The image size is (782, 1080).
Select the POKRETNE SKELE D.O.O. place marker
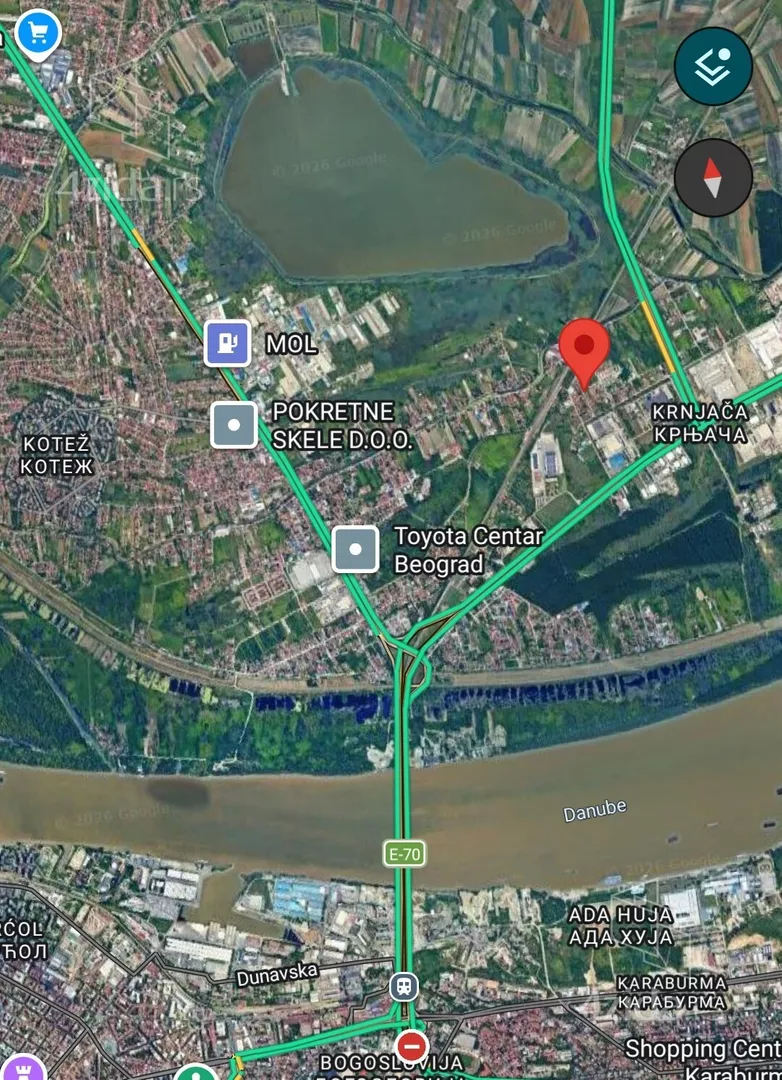pos(235,424)
